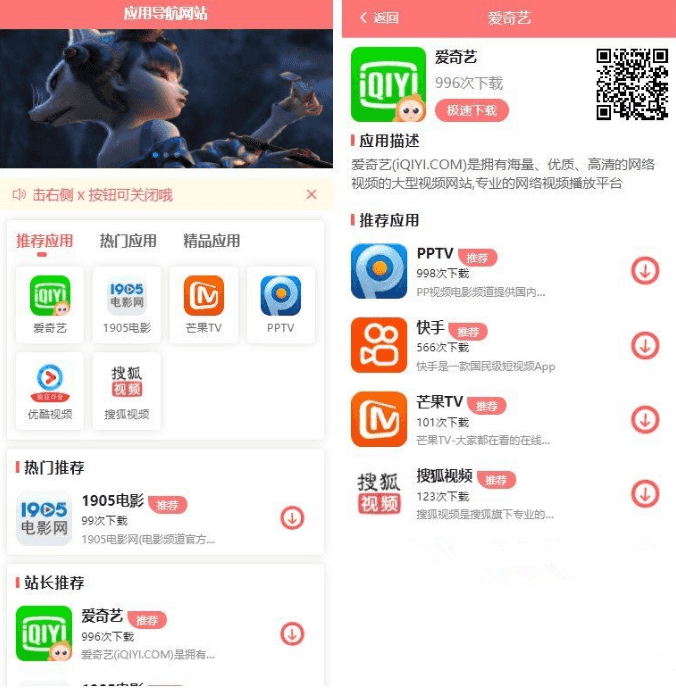Screen dimensions: 676x697
Task: Download 搜狐视频 from the 123次下载 row
Action: click(645, 493)
